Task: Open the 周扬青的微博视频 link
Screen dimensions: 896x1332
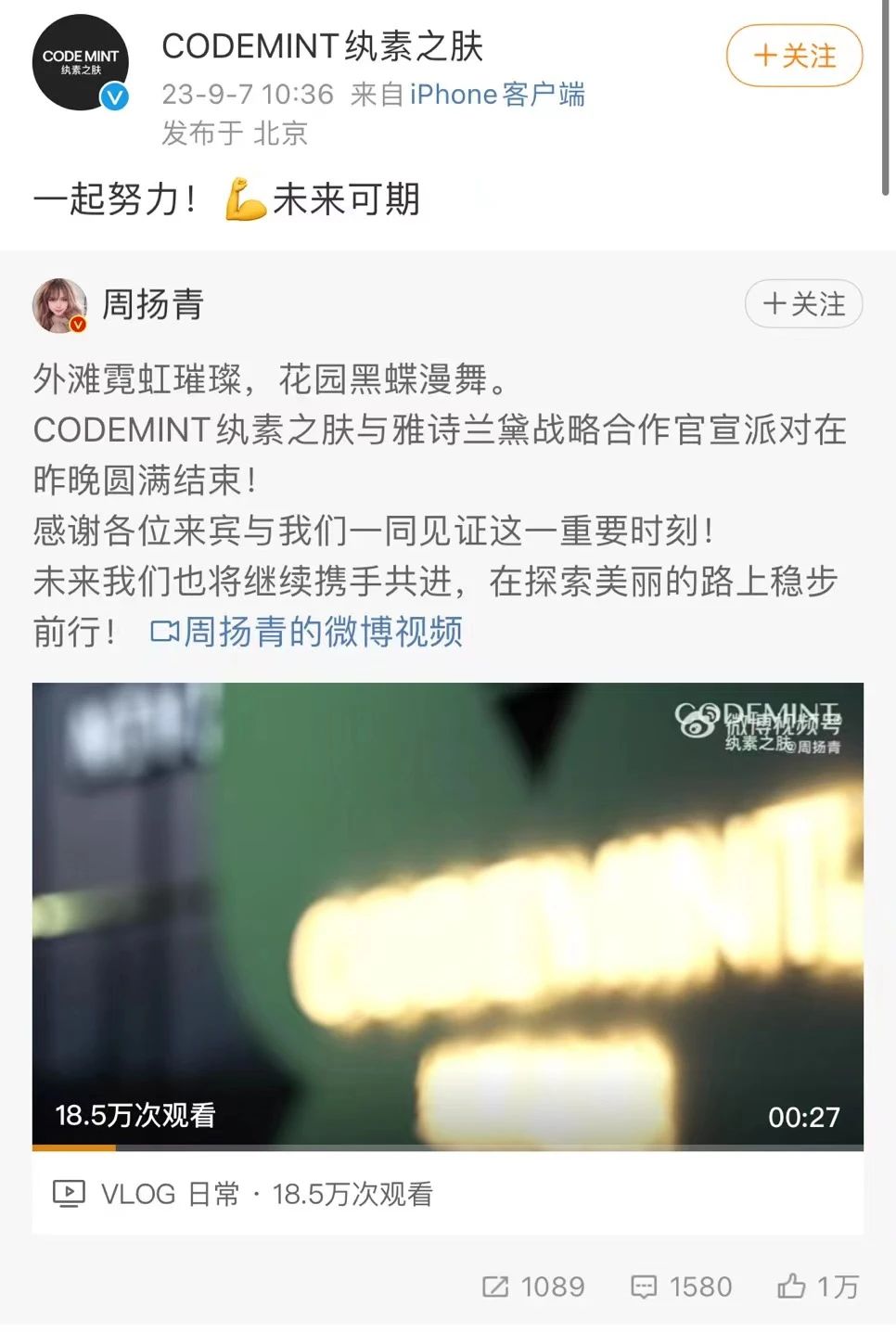Action: 307,632
